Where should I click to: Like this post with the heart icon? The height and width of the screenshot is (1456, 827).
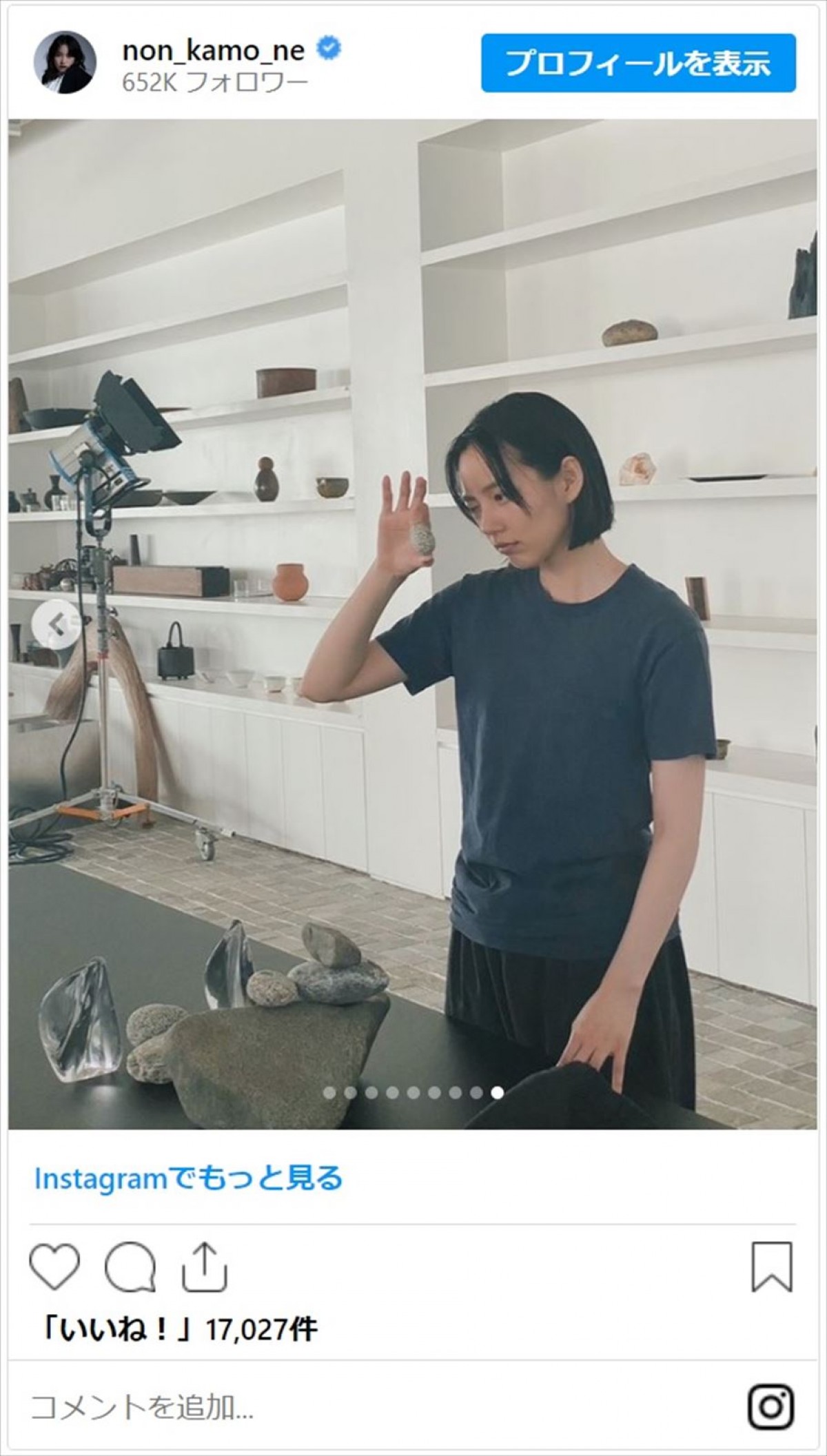54,1267
